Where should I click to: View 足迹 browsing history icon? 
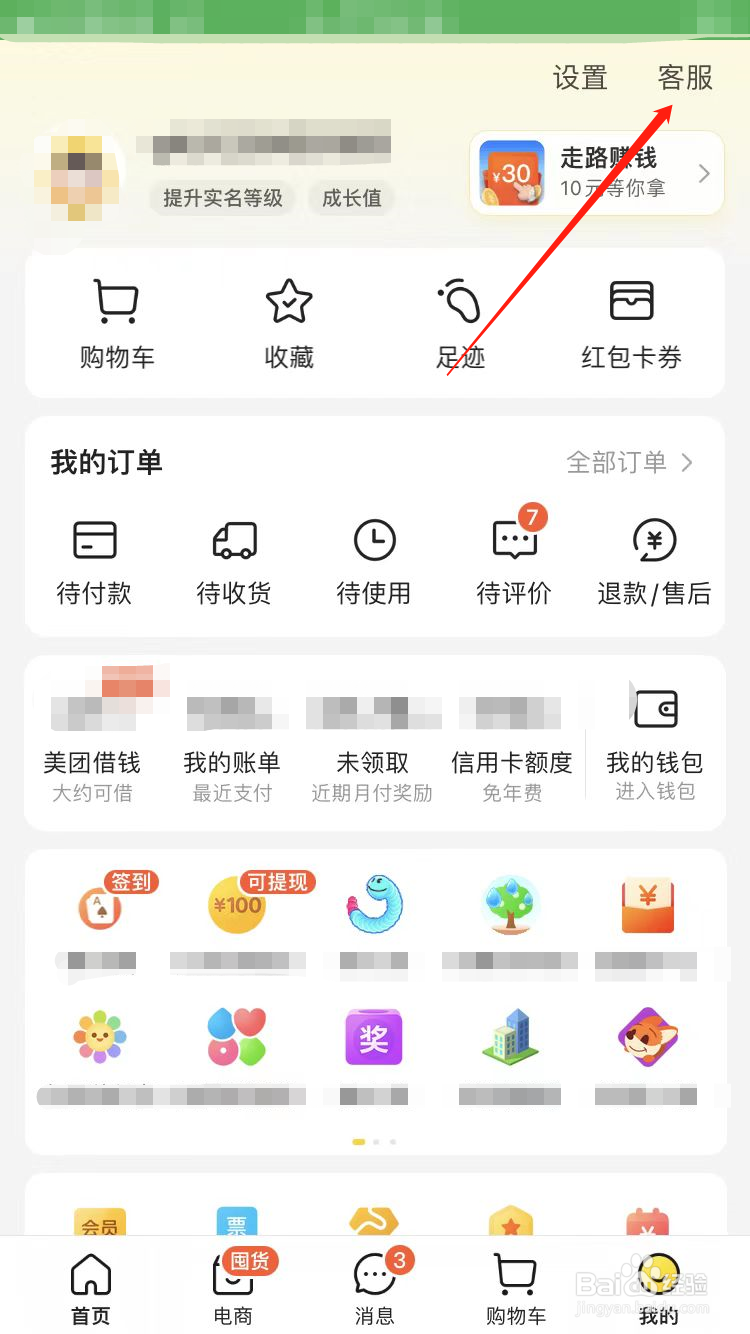coord(460,320)
